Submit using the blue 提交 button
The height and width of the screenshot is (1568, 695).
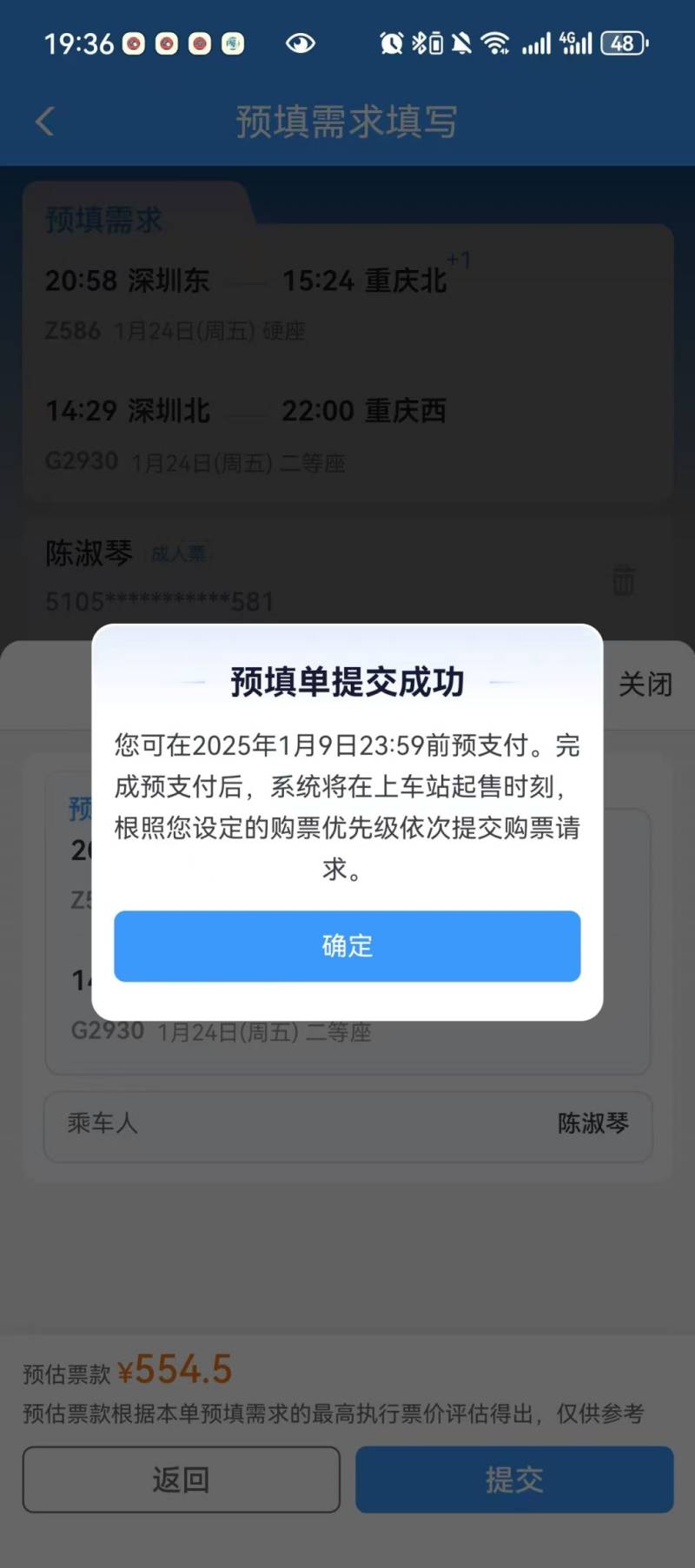[514, 1479]
